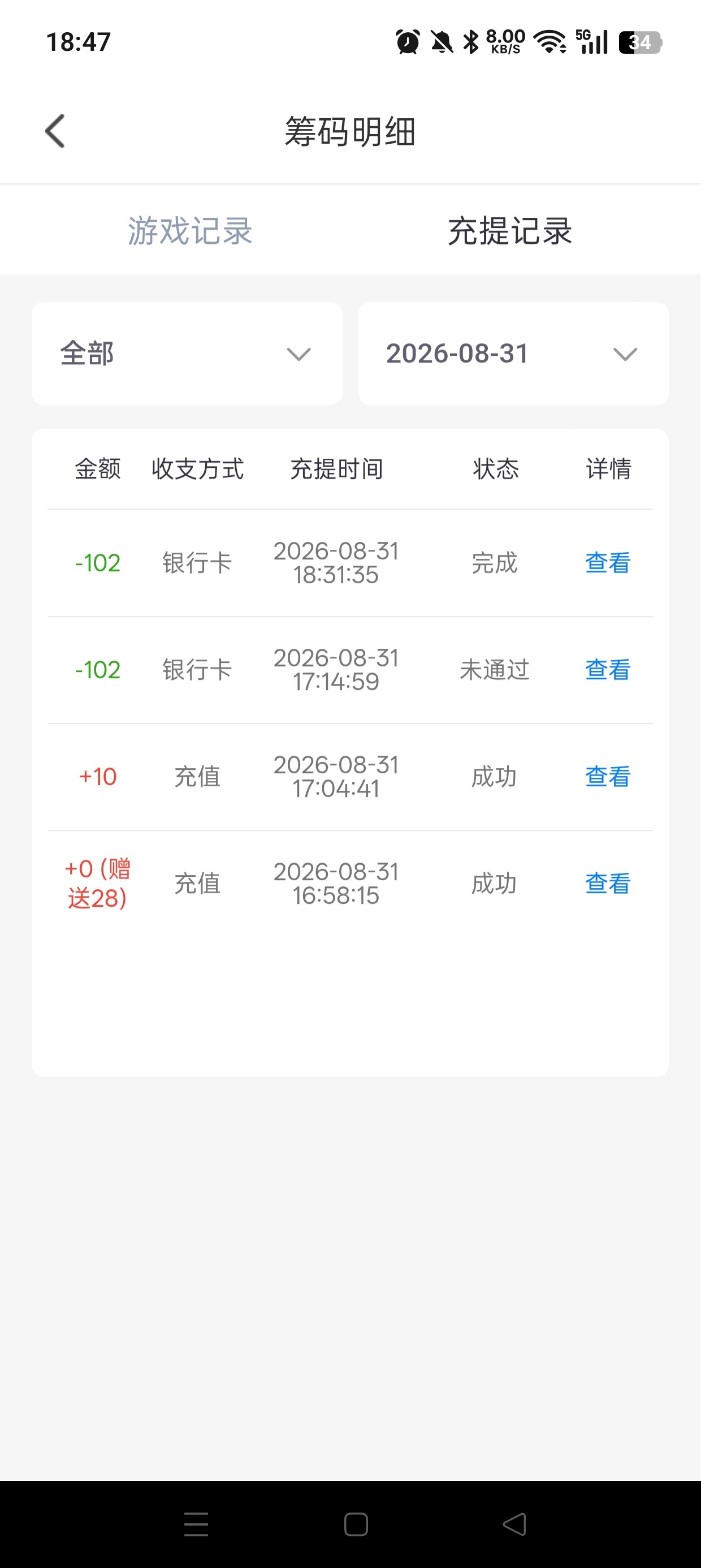The width and height of the screenshot is (701, 1568).
Task: Tap the system home button
Action: [x=356, y=1525]
